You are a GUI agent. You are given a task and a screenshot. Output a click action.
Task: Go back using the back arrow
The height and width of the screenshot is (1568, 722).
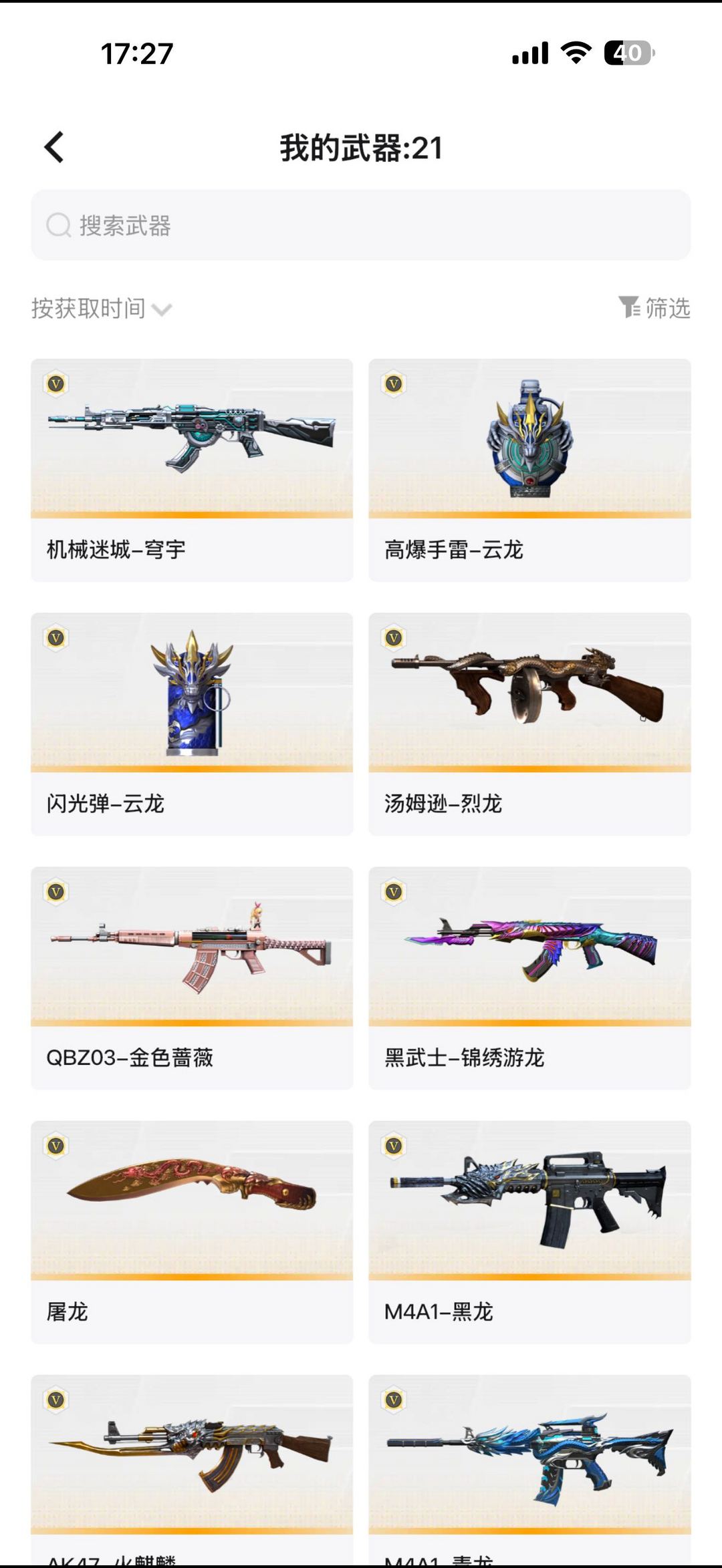pyautogui.click(x=54, y=147)
